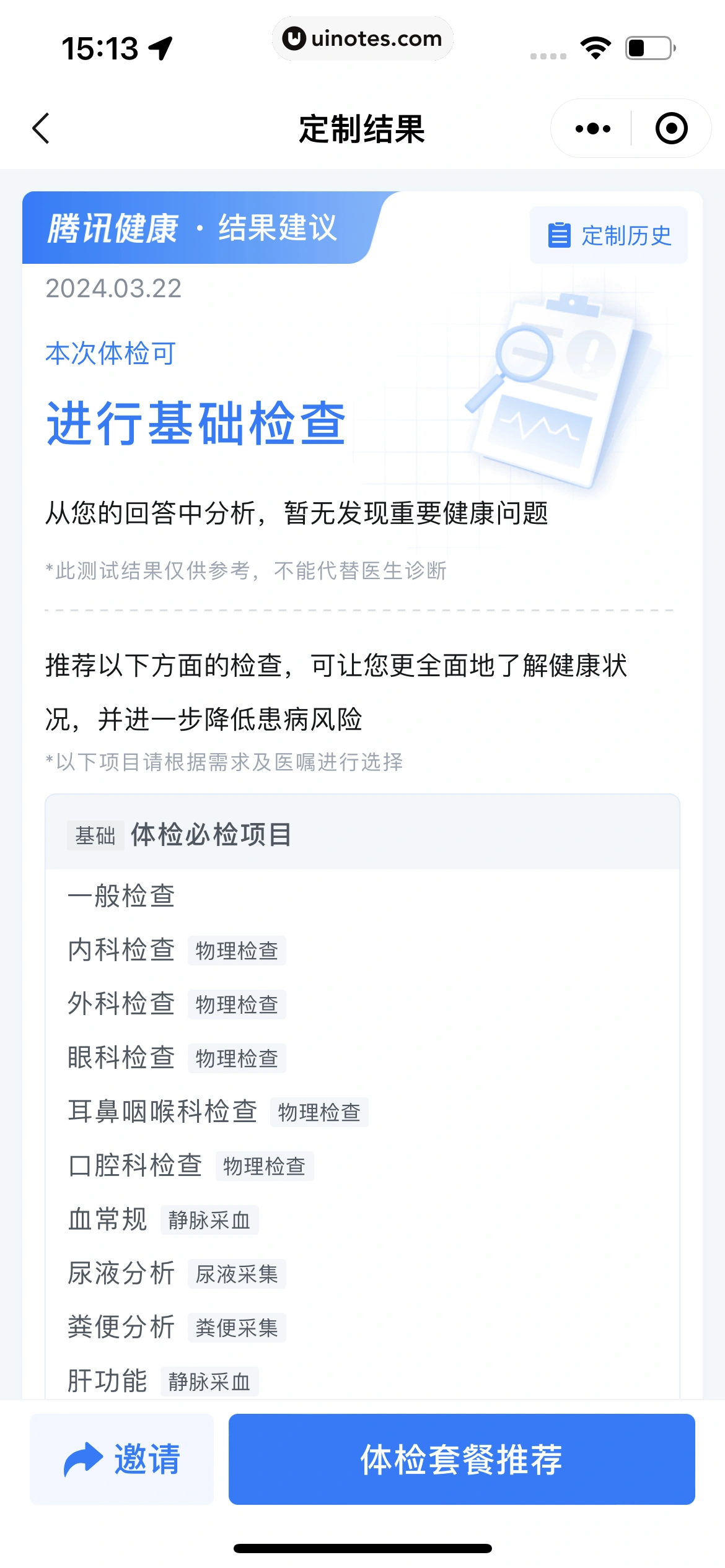Tap the circular close capsule icon

coord(671,128)
